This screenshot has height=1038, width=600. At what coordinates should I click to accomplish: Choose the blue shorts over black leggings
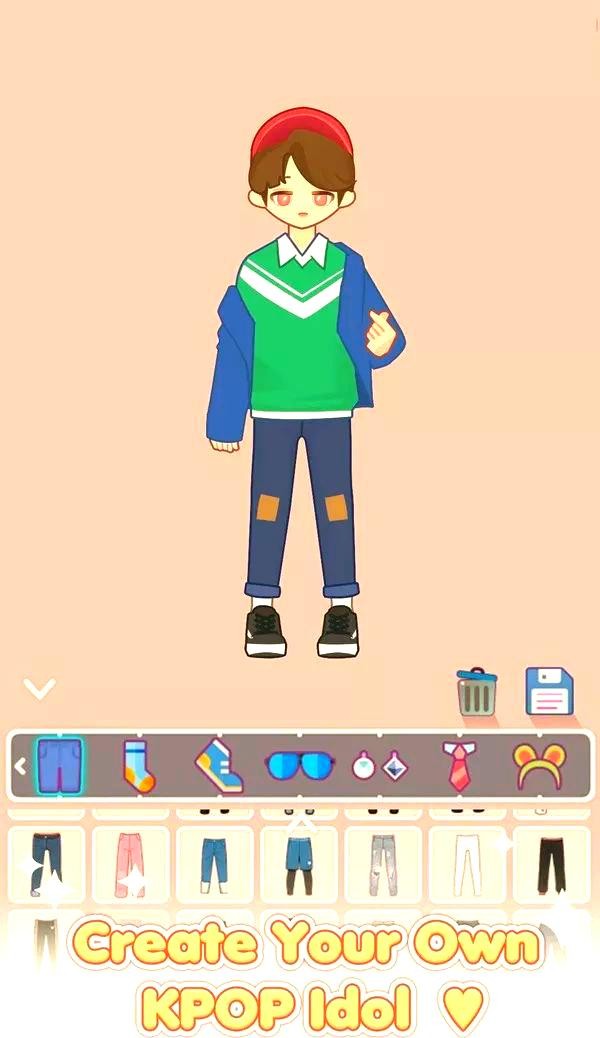pyautogui.click(x=299, y=863)
